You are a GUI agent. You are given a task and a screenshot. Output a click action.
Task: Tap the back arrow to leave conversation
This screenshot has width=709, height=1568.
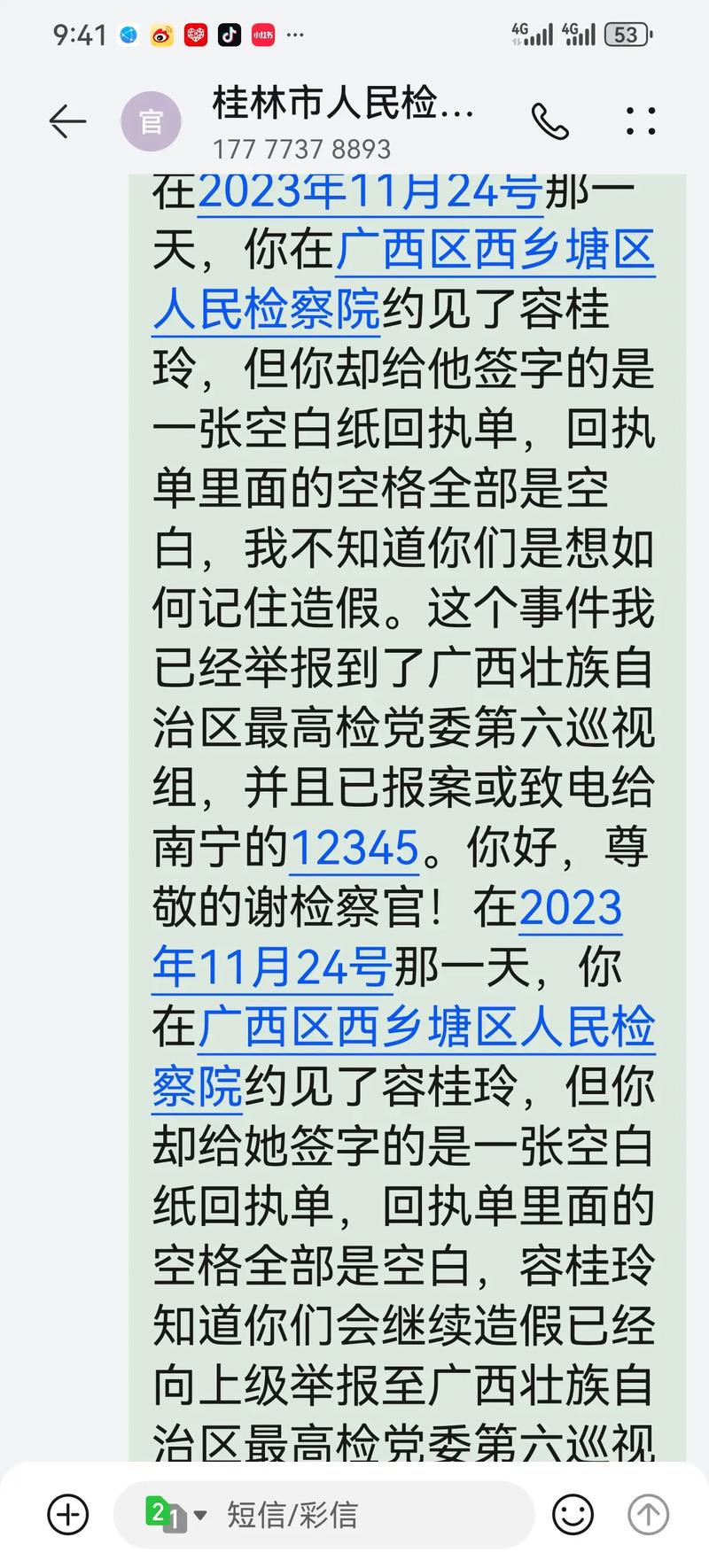[67, 122]
